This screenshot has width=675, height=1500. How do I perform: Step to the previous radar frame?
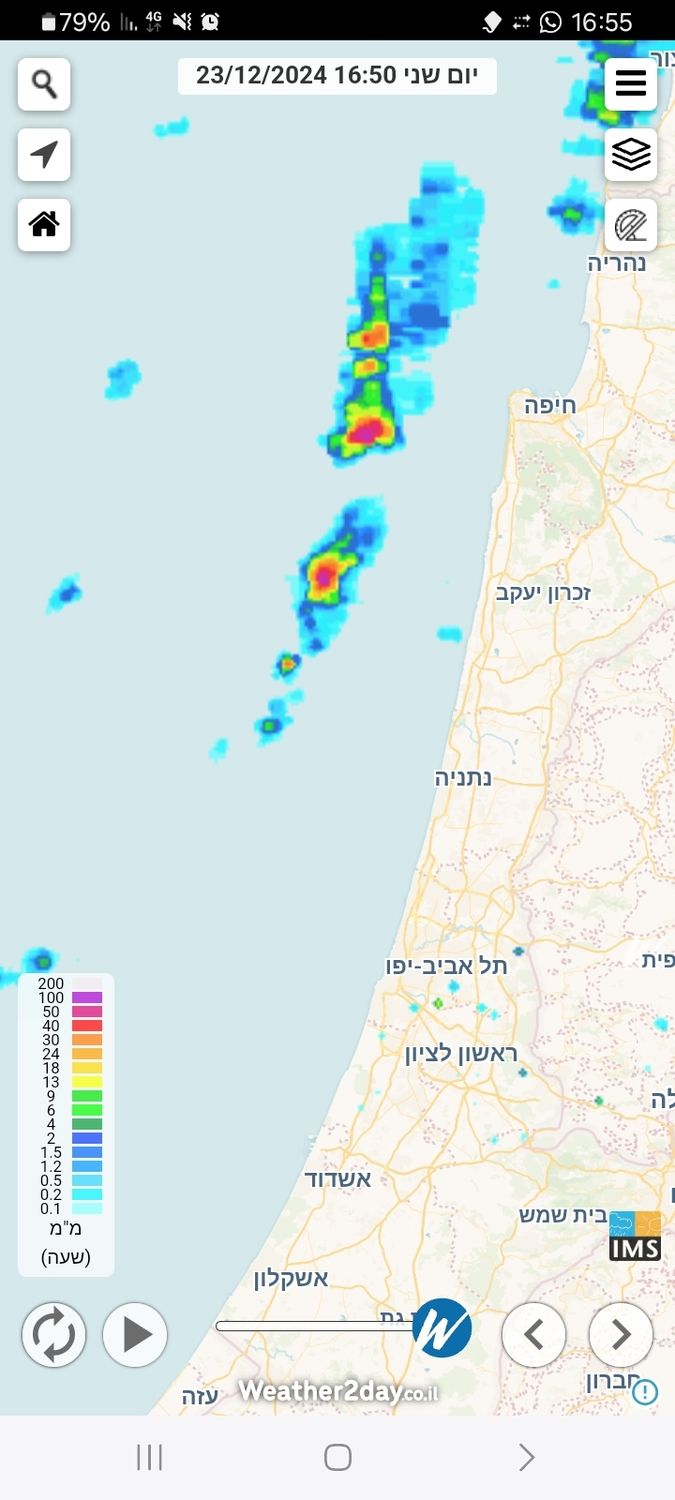coord(534,1334)
